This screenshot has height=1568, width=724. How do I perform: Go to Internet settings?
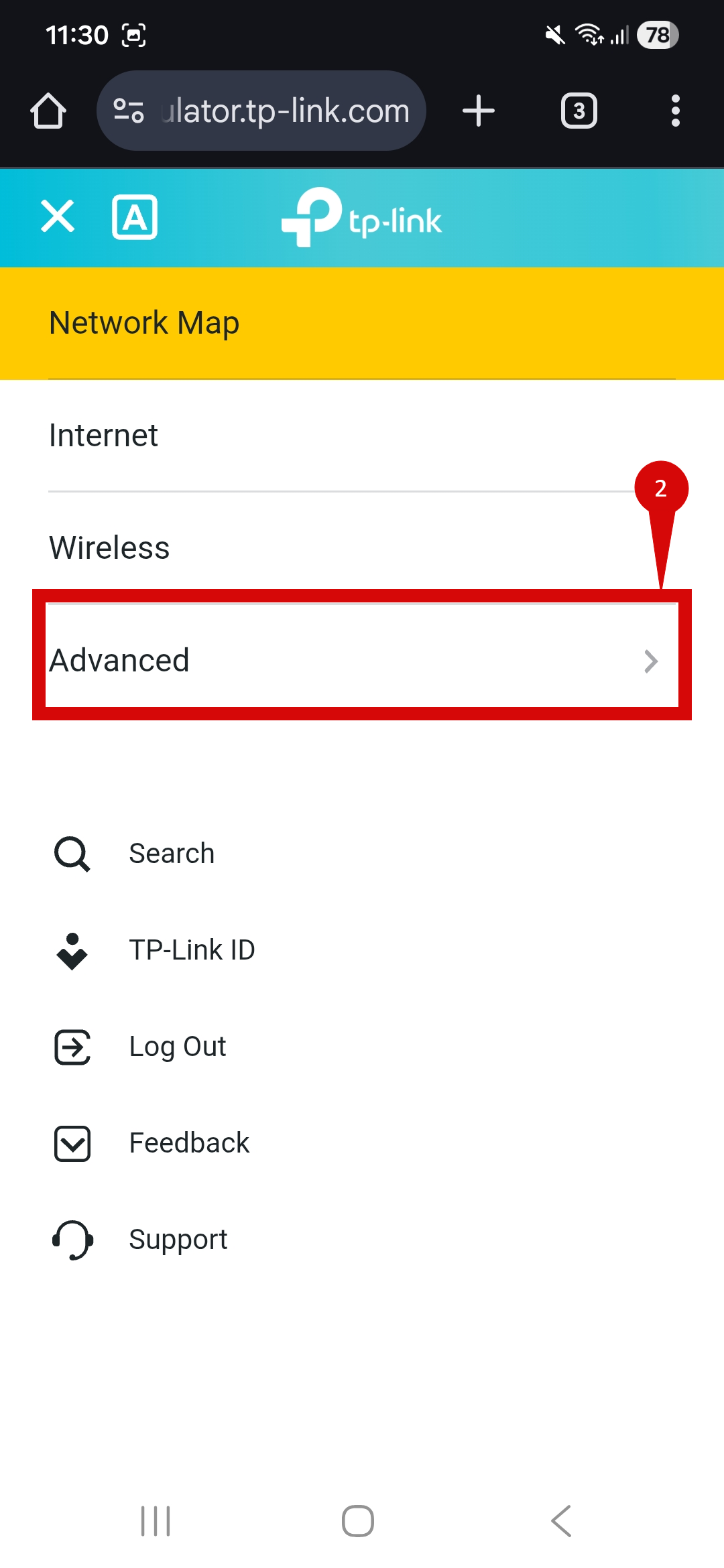[104, 436]
